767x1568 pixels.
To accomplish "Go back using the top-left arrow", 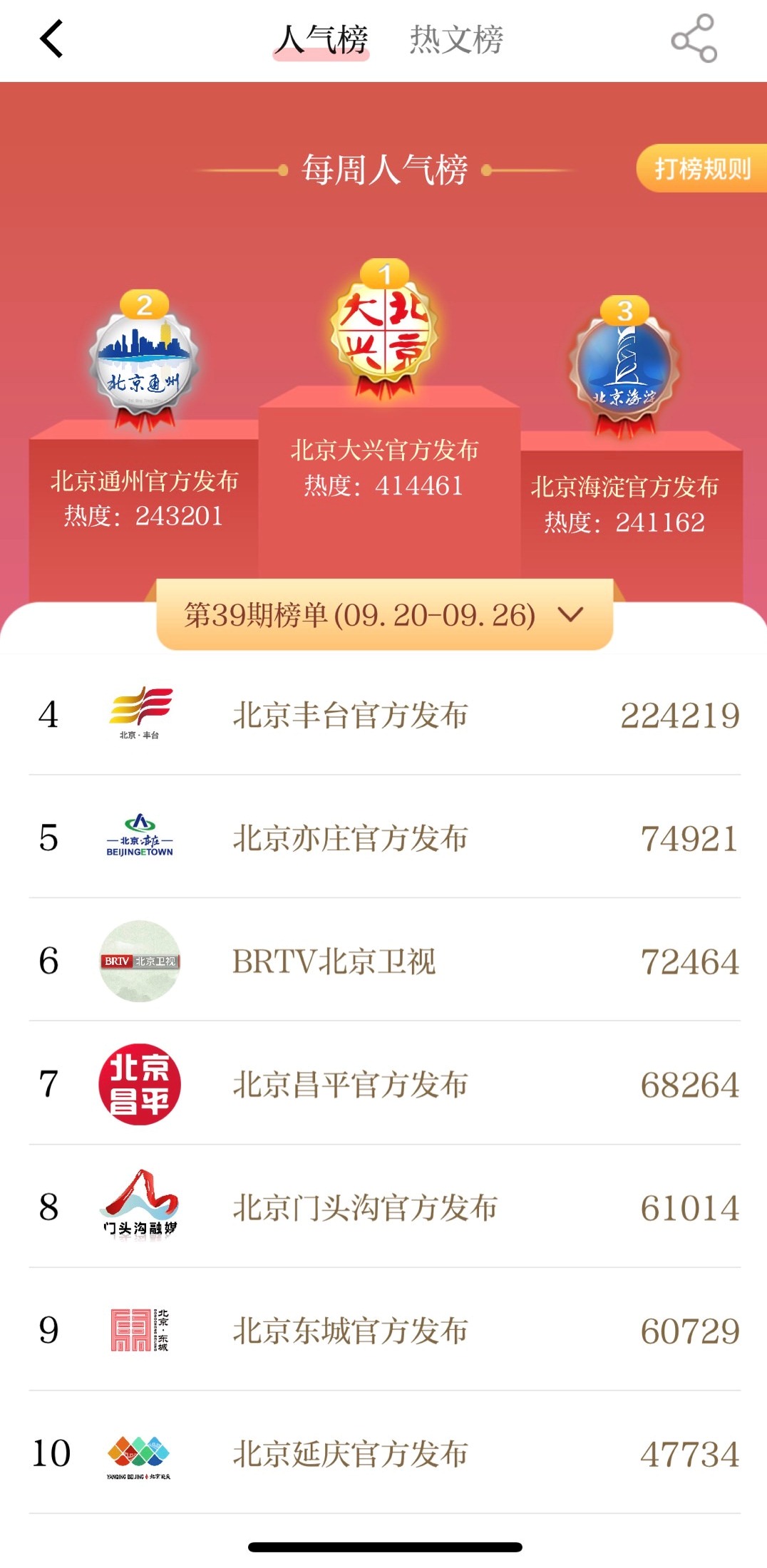I will point(51,38).
